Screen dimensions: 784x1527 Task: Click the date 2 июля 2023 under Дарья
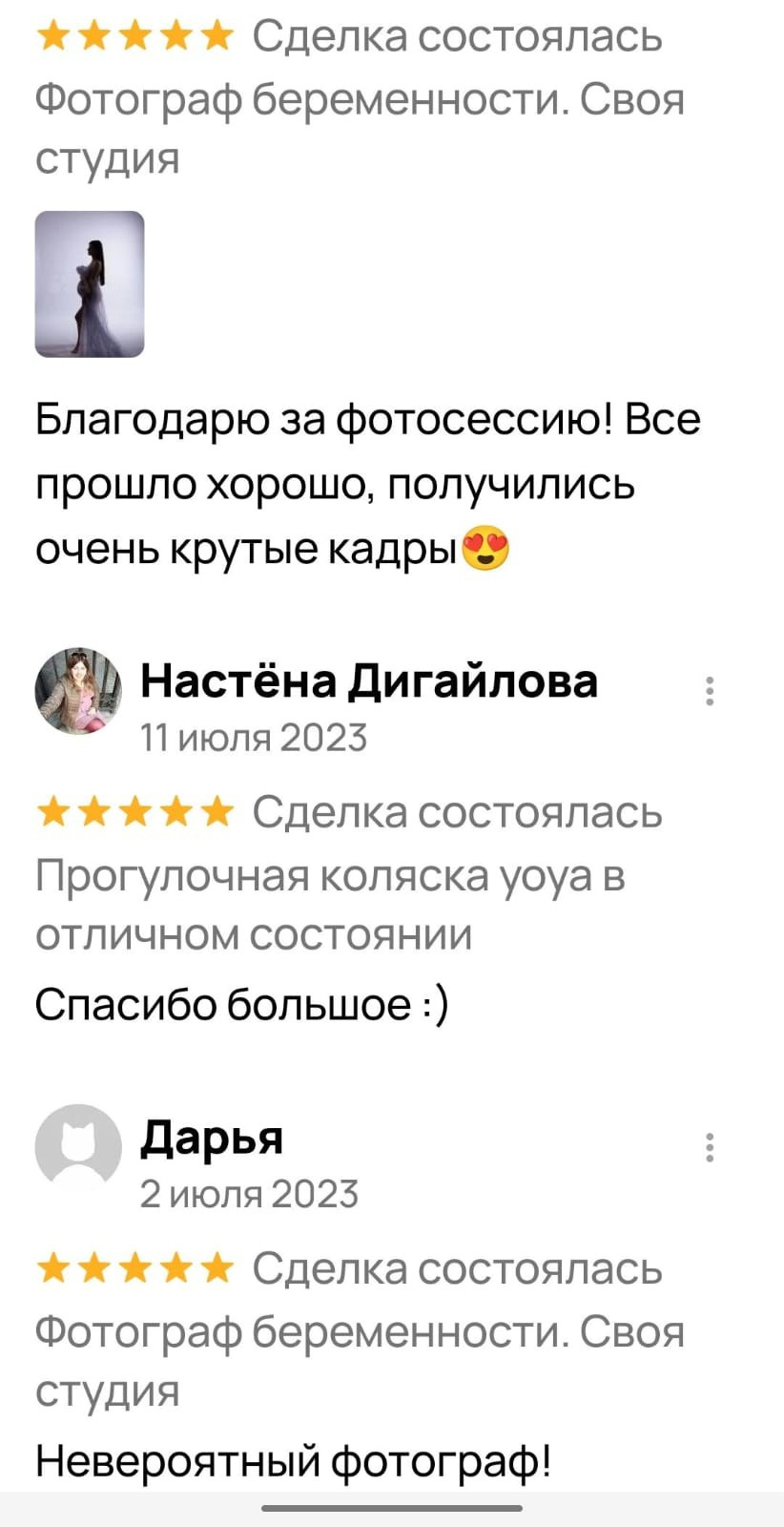250,1193
